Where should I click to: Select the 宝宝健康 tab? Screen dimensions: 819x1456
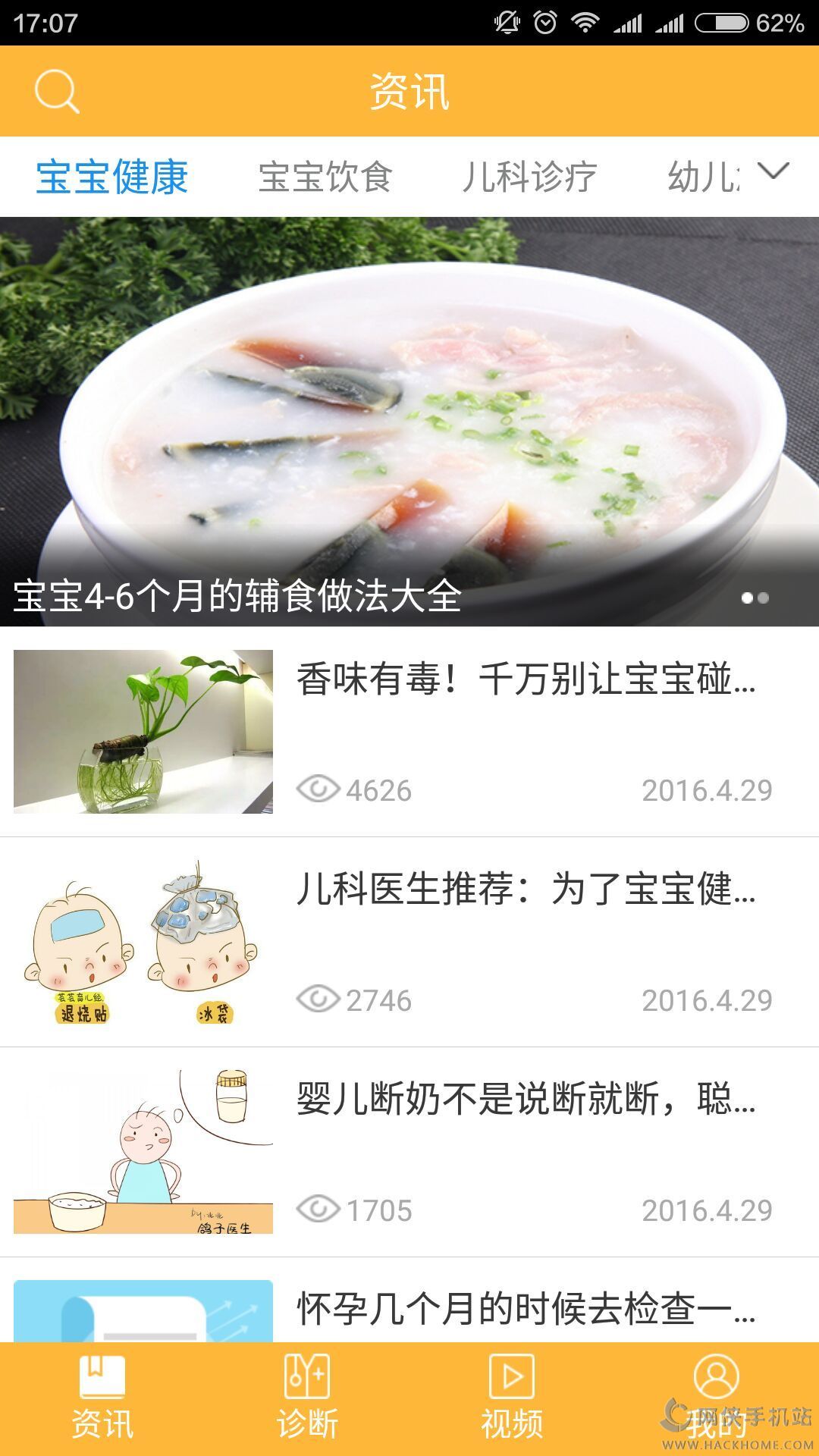point(112,177)
